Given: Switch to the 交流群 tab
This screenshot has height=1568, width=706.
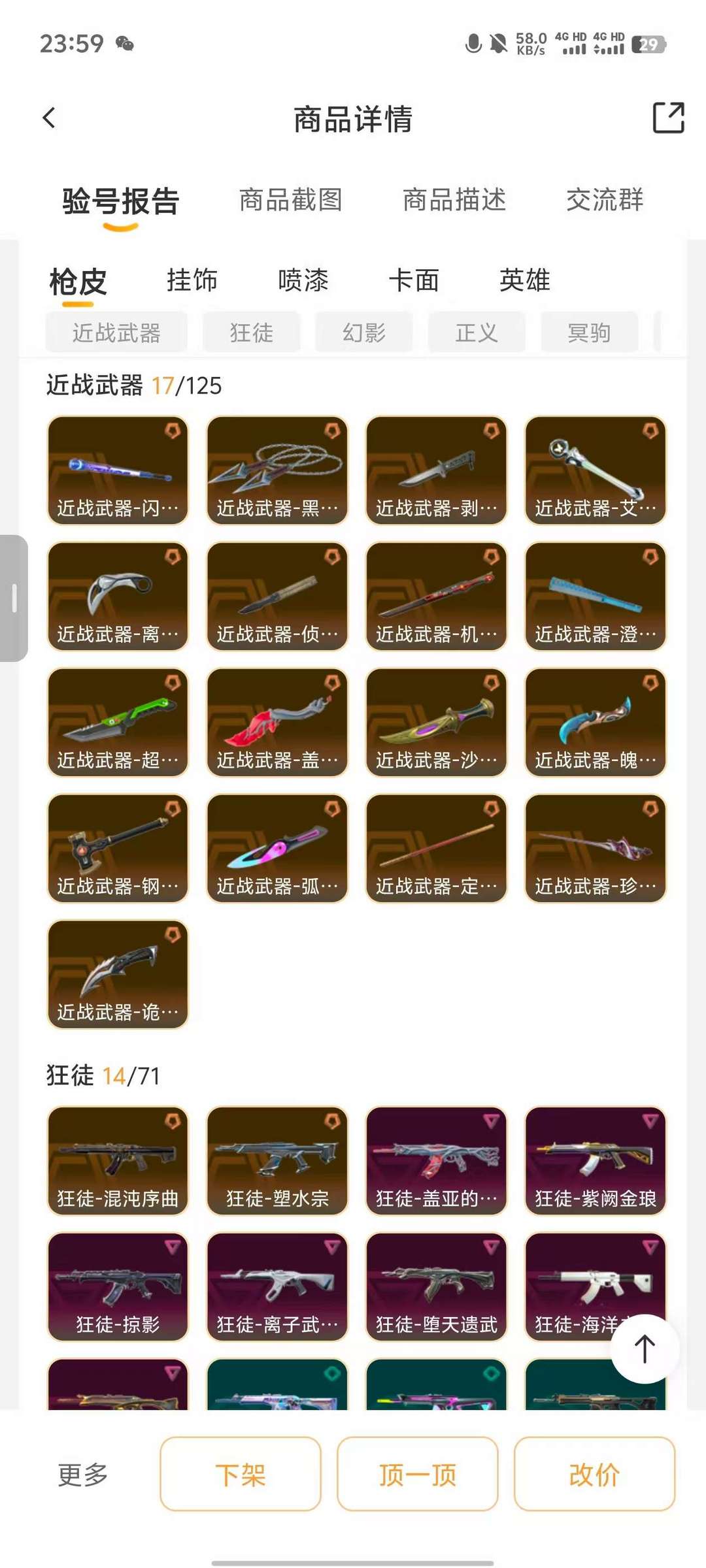Looking at the screenshot, I should (x=605, y=200).
